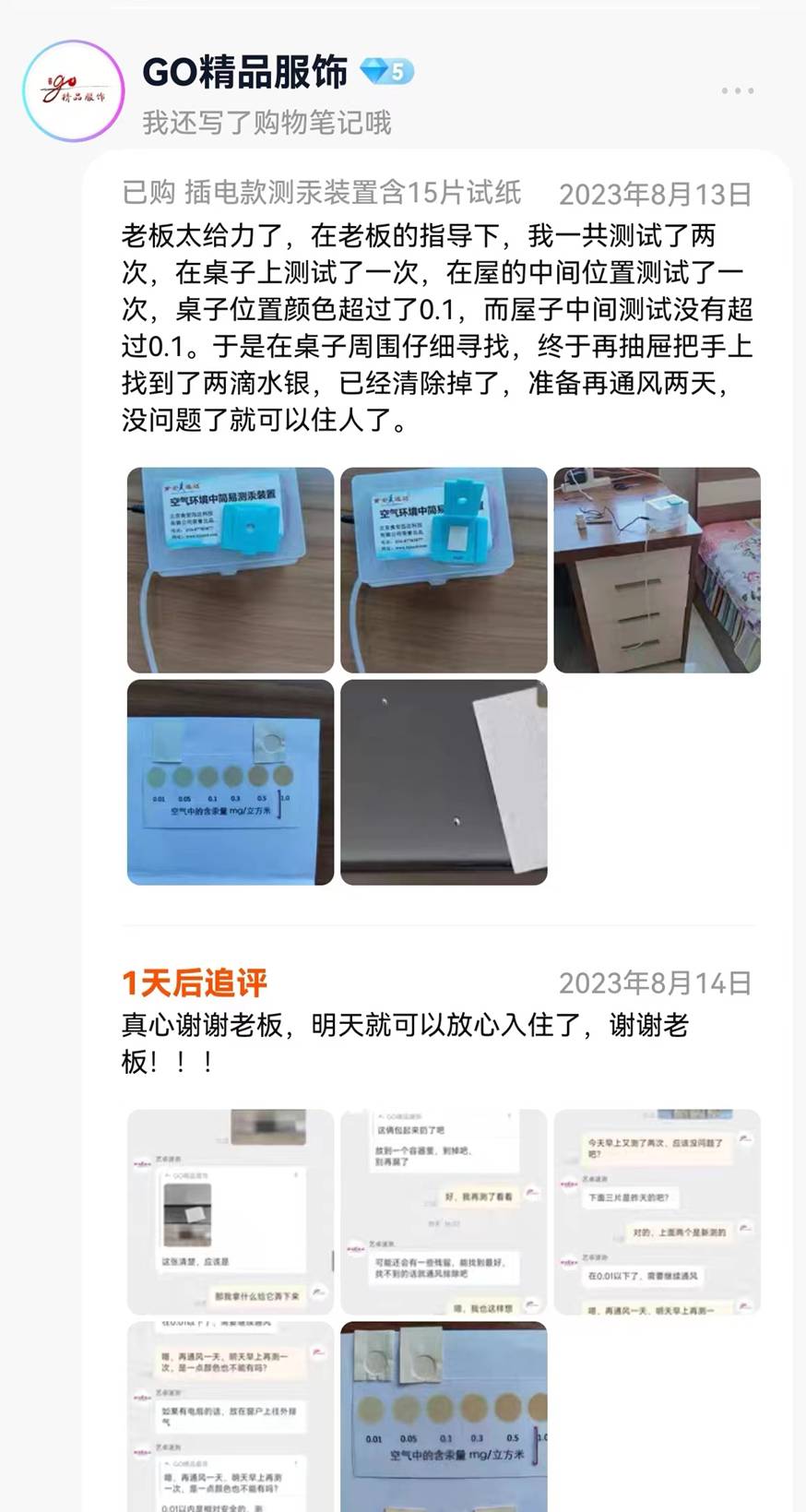Open follow-up photo of test strip colors

click(x=444, y=1416)
